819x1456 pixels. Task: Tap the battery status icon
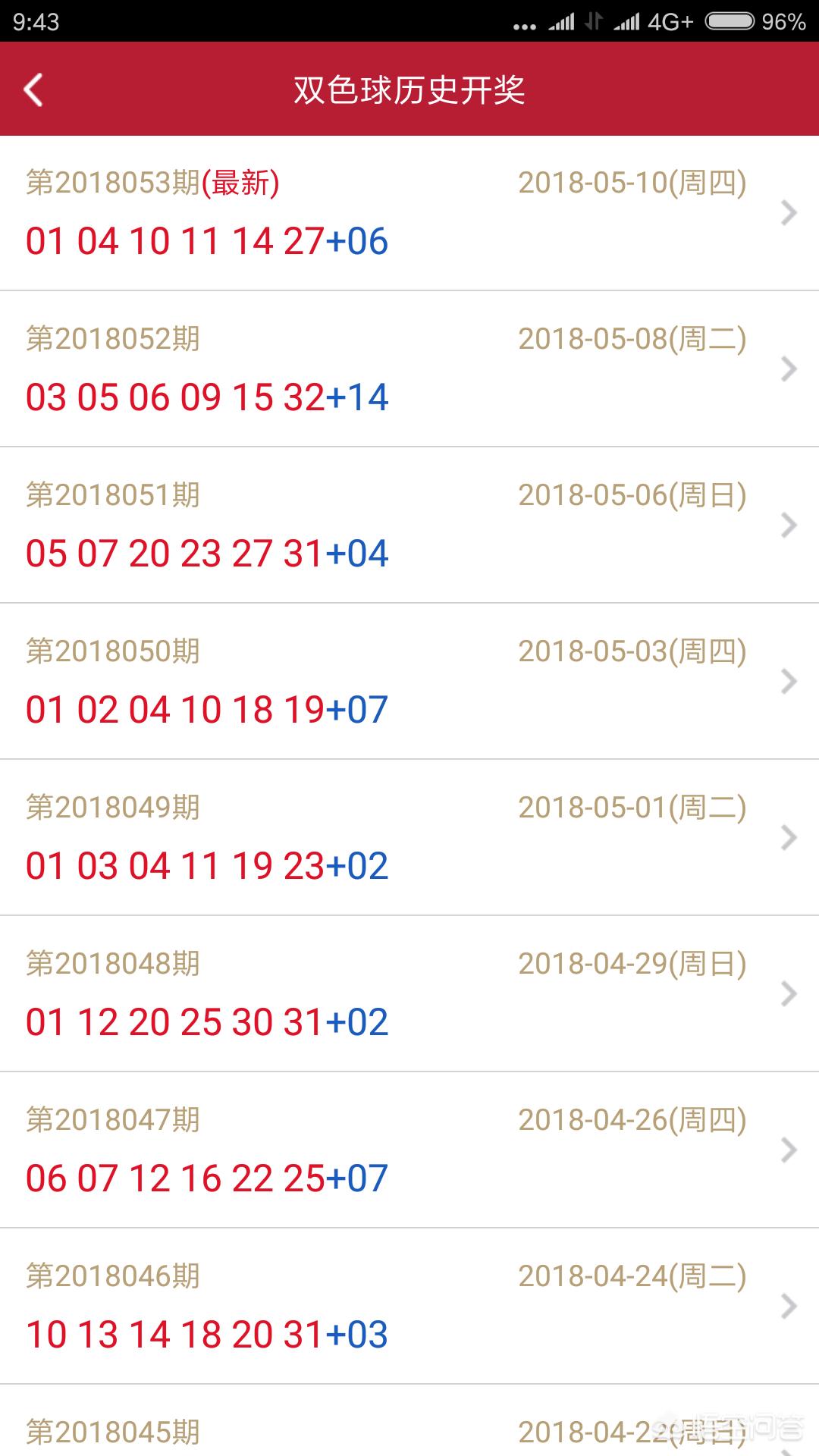[728, 23]
